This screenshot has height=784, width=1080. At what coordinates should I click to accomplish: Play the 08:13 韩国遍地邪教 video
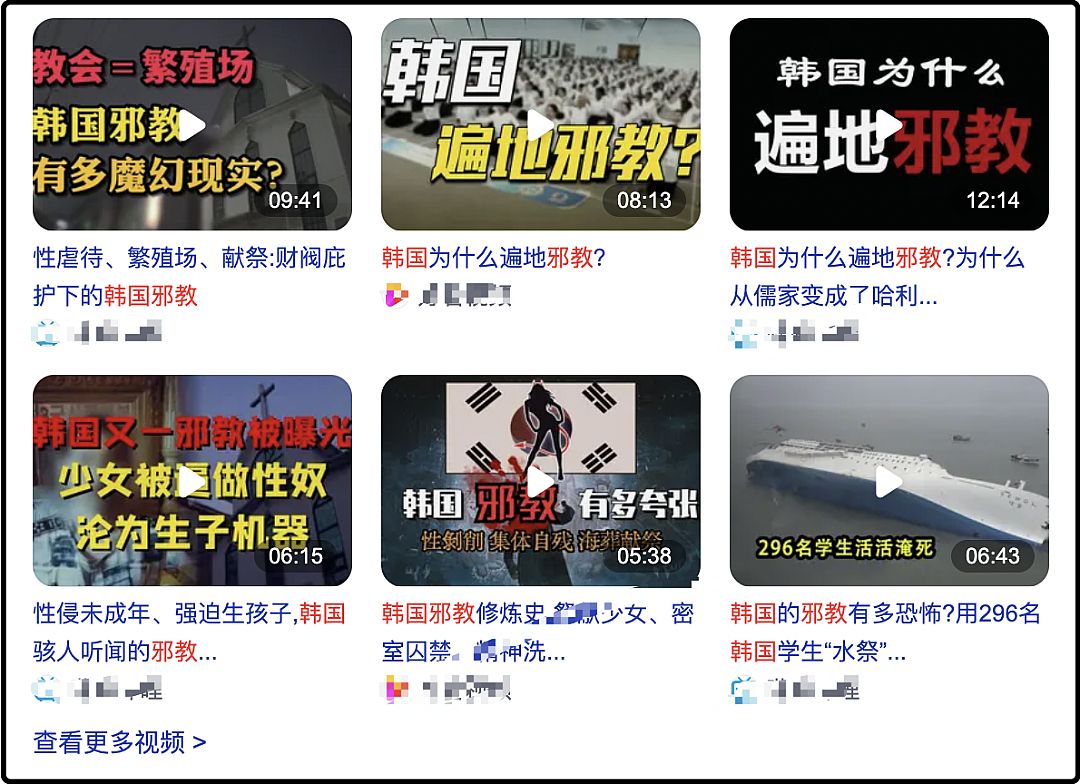pos(540,125)
